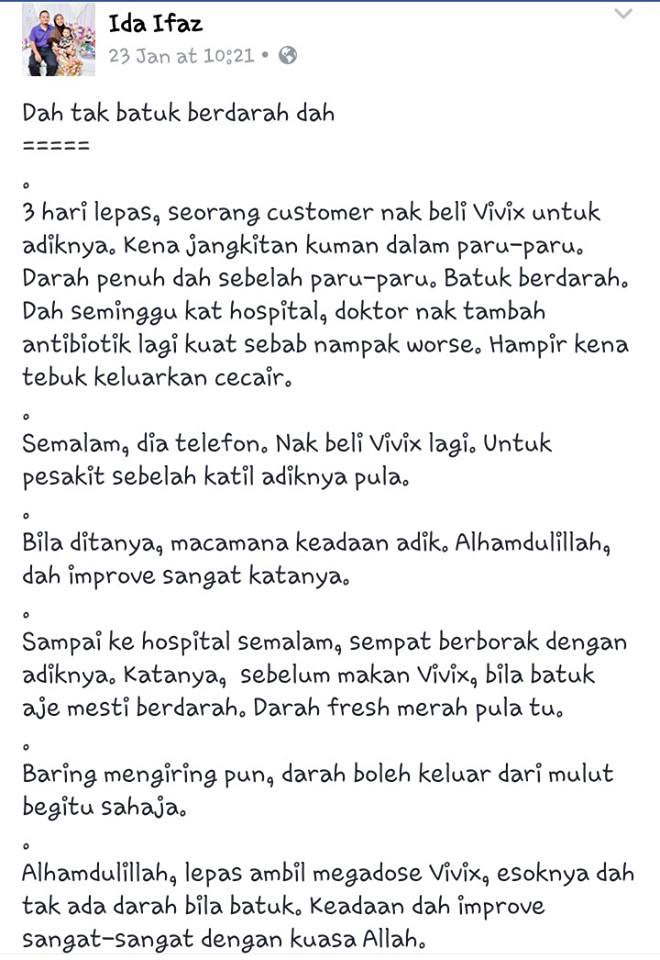Open Ida Ifaz's profile picture
Image resolution: width=660 pixels, height=960 pixels.
click(59, 39)
